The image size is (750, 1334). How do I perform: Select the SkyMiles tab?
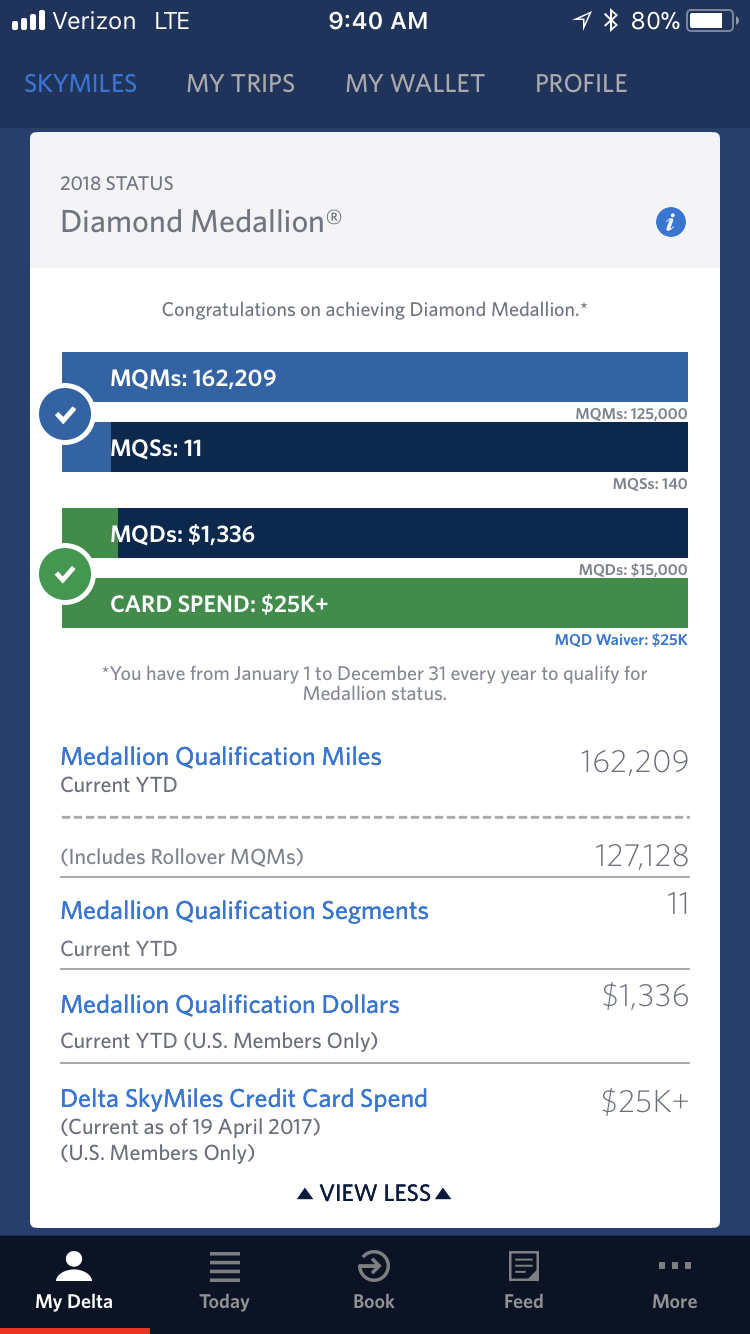(81, 84)
